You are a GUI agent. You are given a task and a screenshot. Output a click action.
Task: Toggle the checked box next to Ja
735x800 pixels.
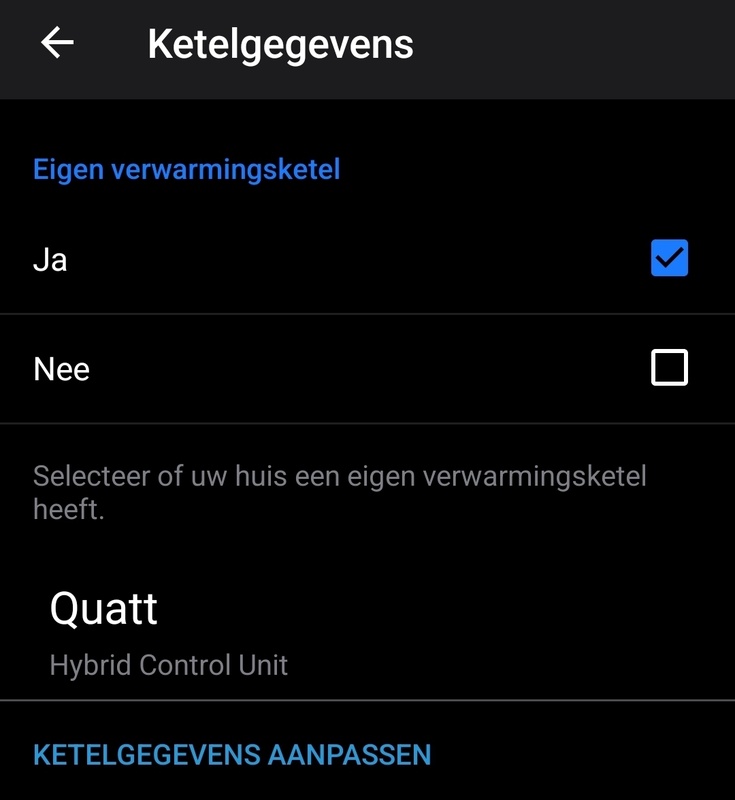668,258
